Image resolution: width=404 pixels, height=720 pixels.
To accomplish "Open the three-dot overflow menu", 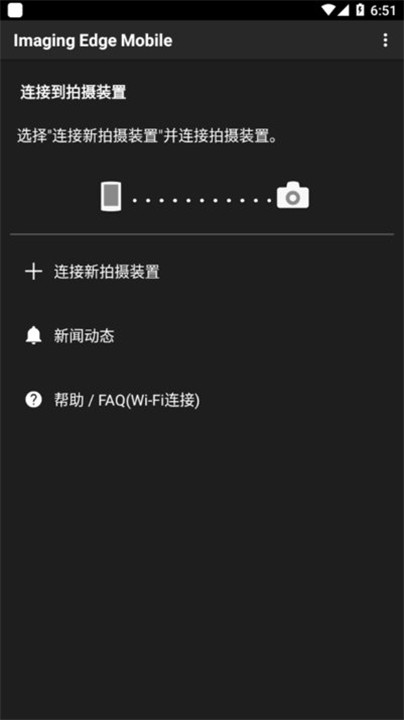I will pos(385,40).
